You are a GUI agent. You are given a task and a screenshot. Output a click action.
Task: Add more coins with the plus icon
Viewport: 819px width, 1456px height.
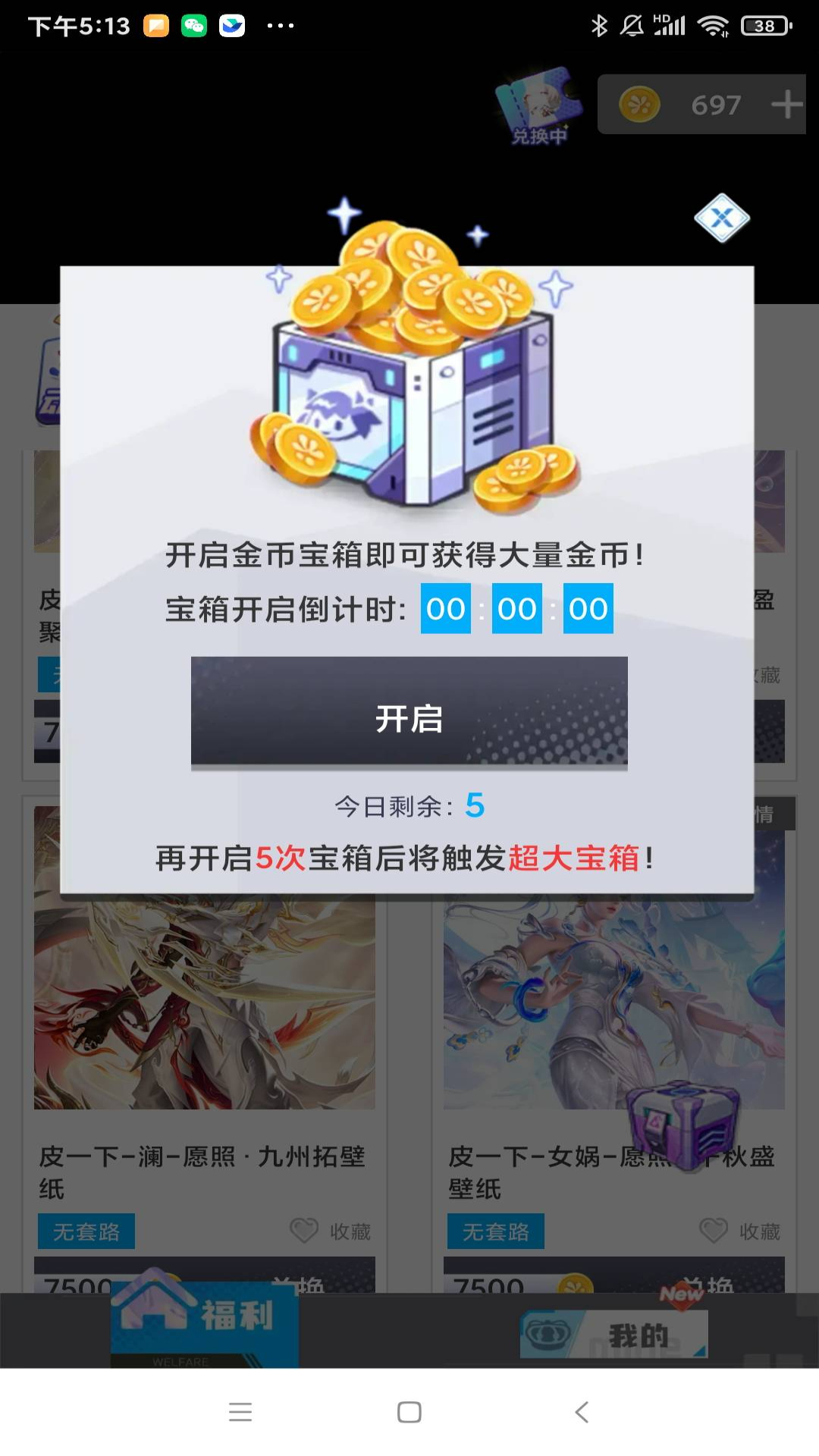pos(787,105)
